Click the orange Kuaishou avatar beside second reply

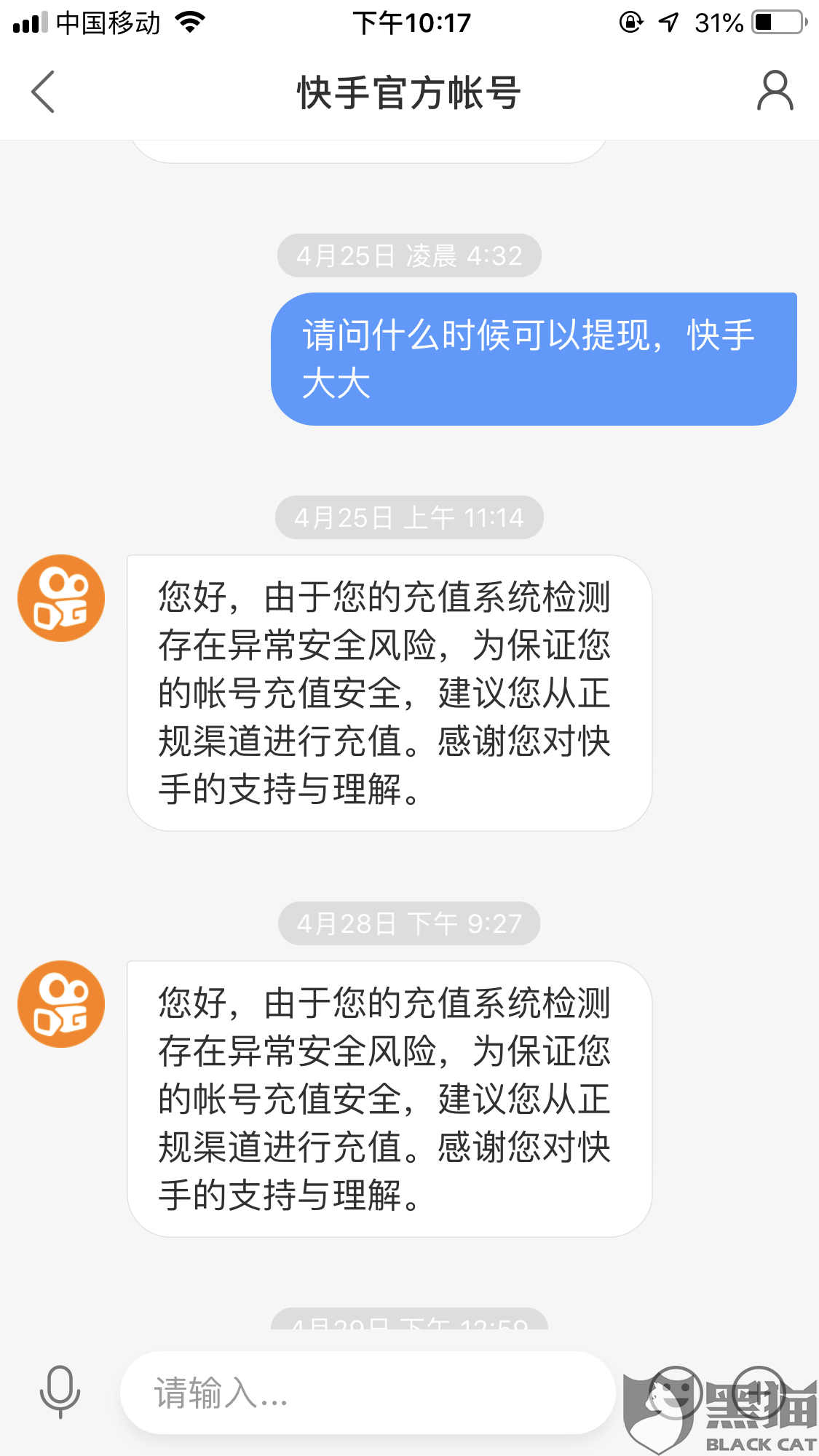[x=60, y=1004]
